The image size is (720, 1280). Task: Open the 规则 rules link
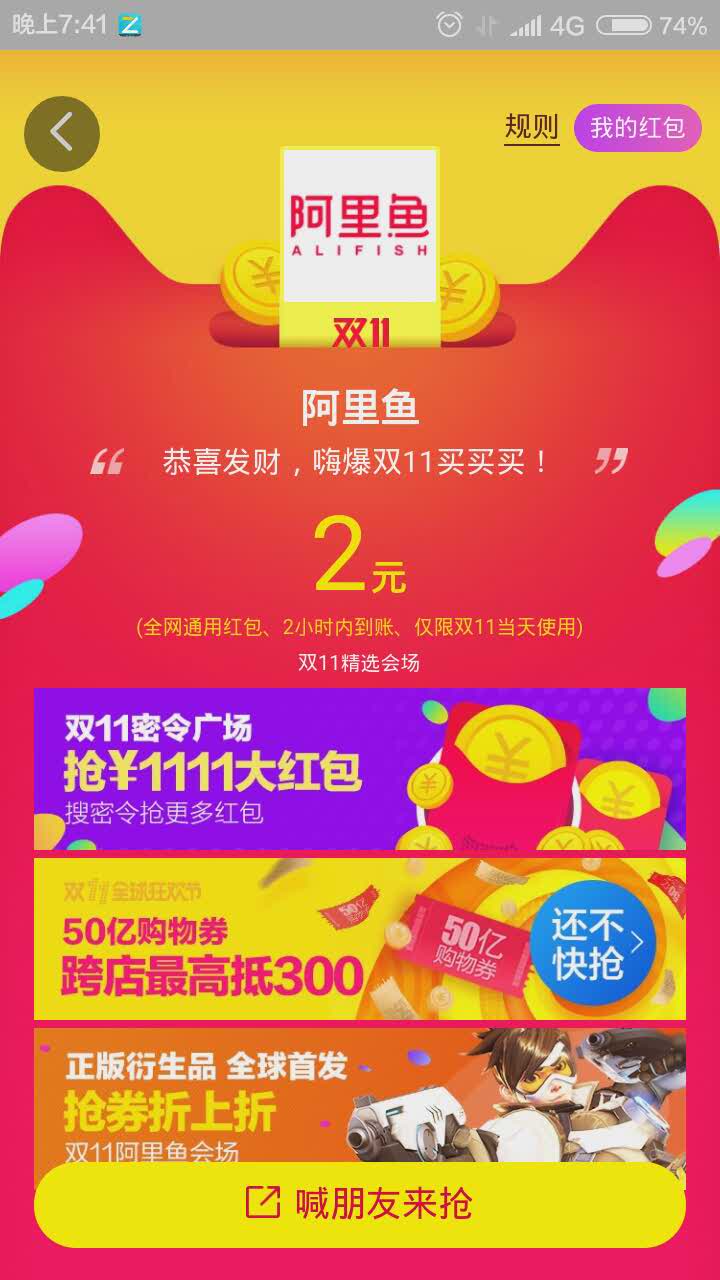pos(531,128)
